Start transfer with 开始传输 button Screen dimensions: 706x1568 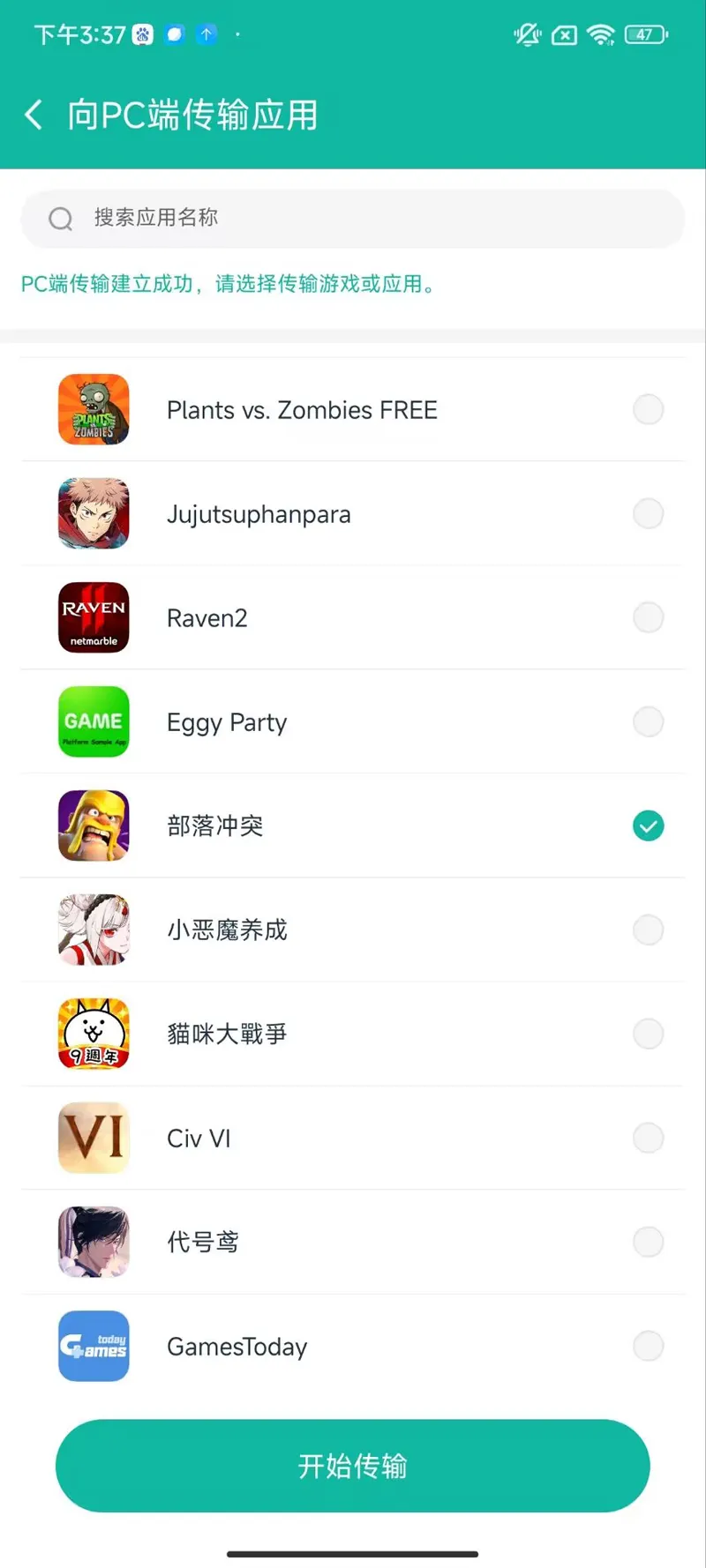353,1466
